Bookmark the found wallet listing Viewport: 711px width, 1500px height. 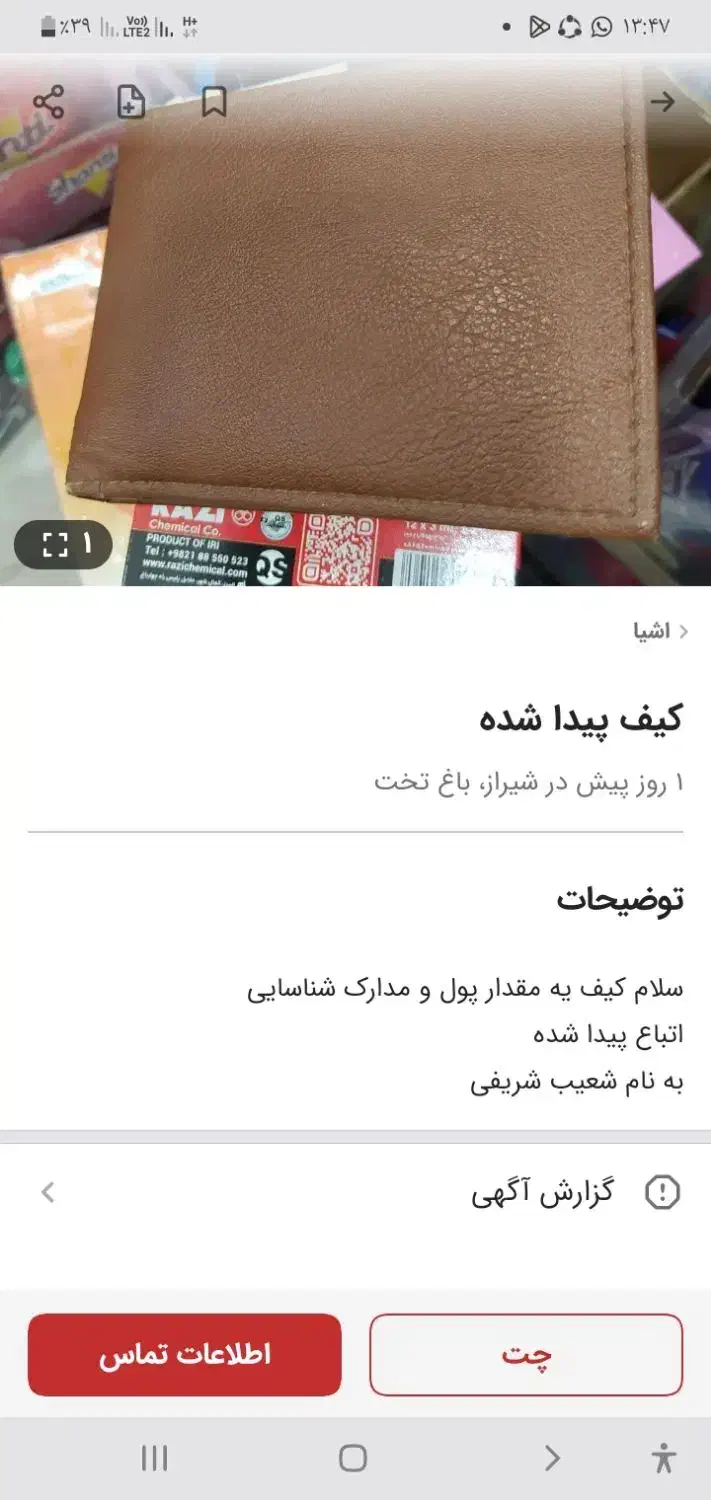click(x=214, y=102)
